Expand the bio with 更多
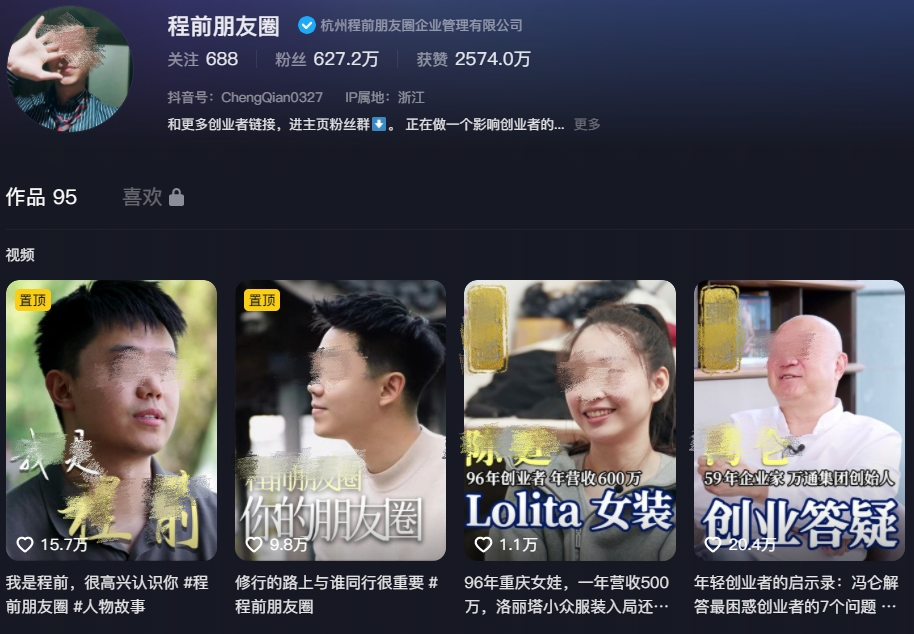This screenshot has height=634, width=914. pos(587,125)
